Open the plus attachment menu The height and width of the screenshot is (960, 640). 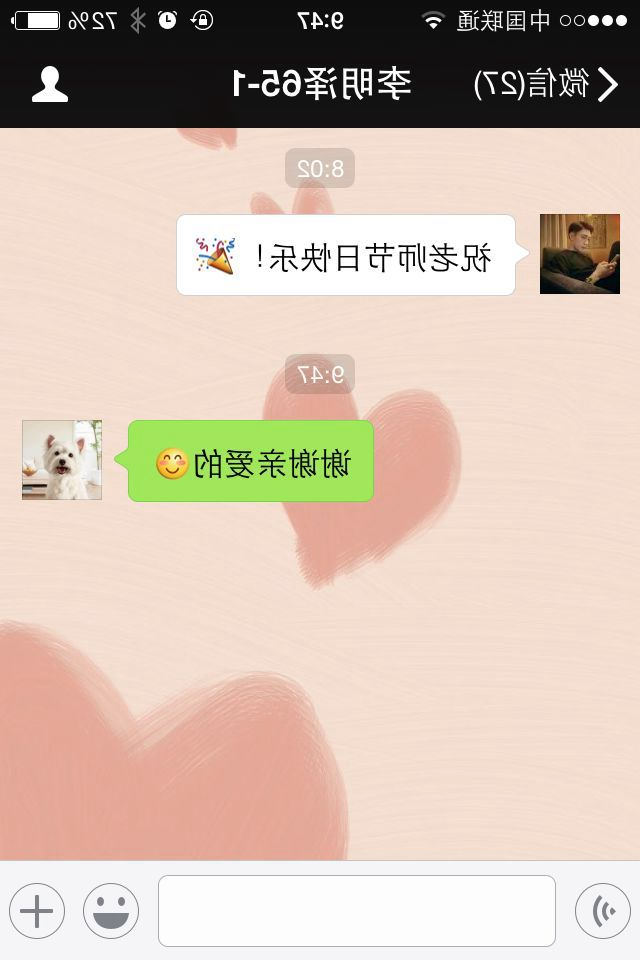coord(37,911)
